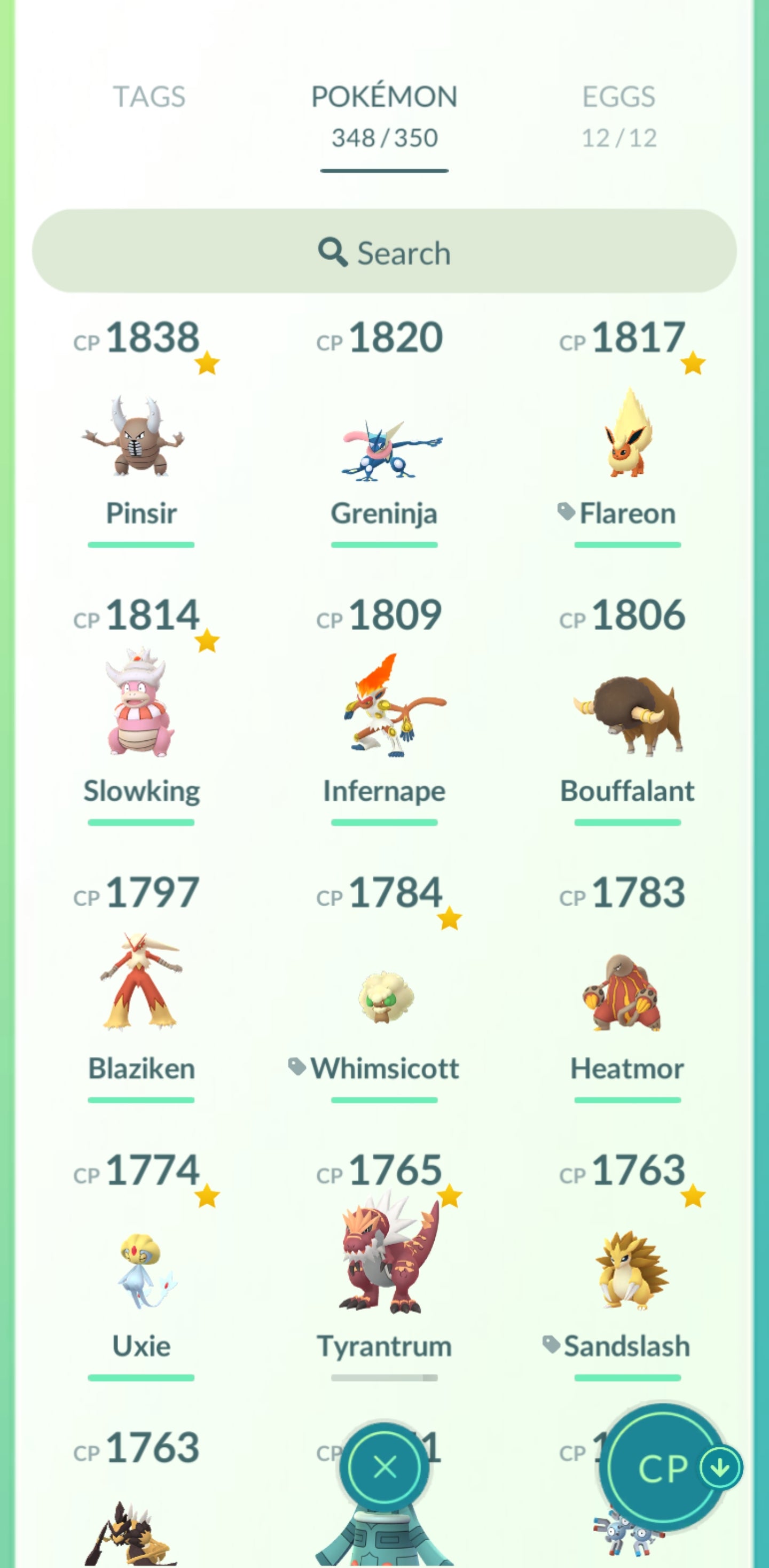Screen dimensions: 769x1568
Task: Open Uxie with CP 1774
Action: [140, 1269]
